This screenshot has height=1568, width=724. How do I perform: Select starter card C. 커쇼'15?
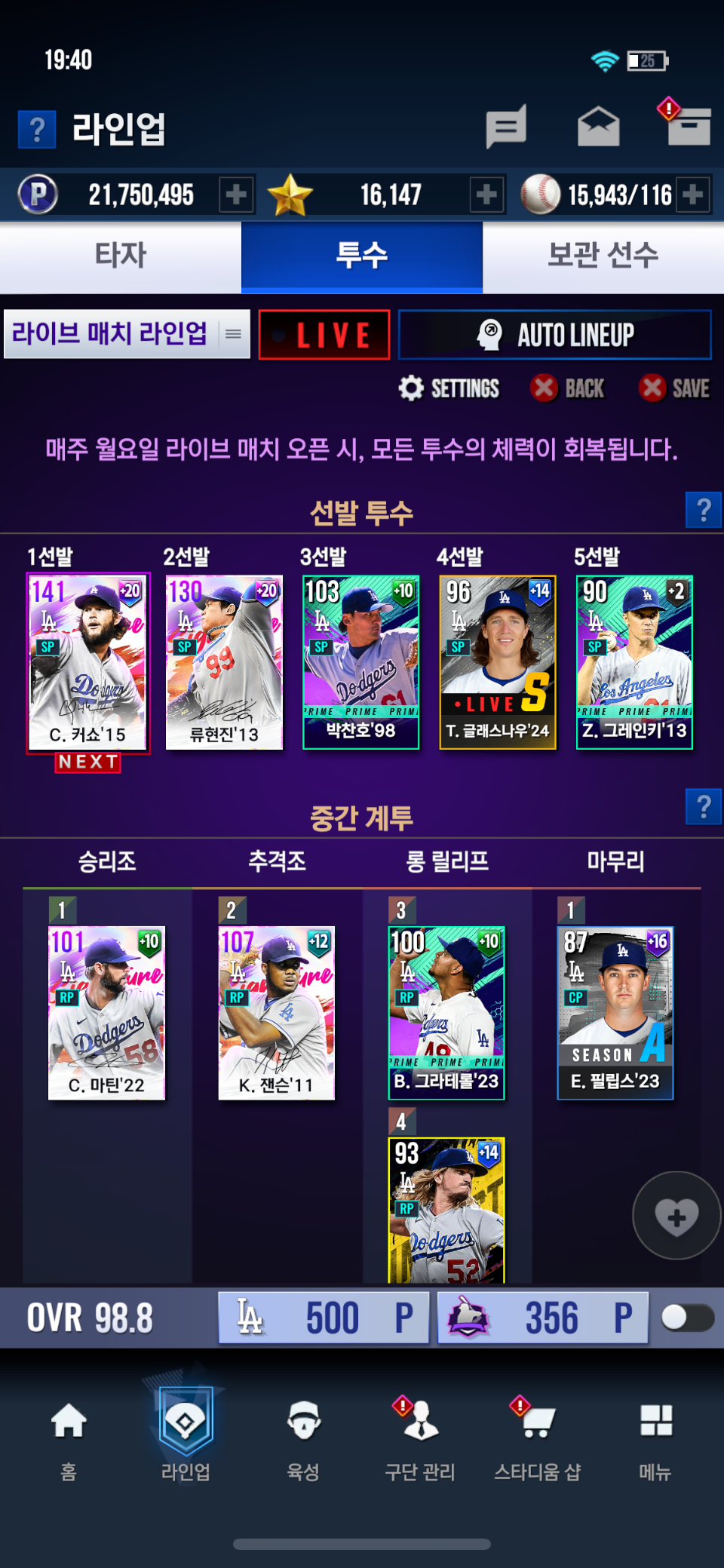pyautogui.click(x=87, y=662)
